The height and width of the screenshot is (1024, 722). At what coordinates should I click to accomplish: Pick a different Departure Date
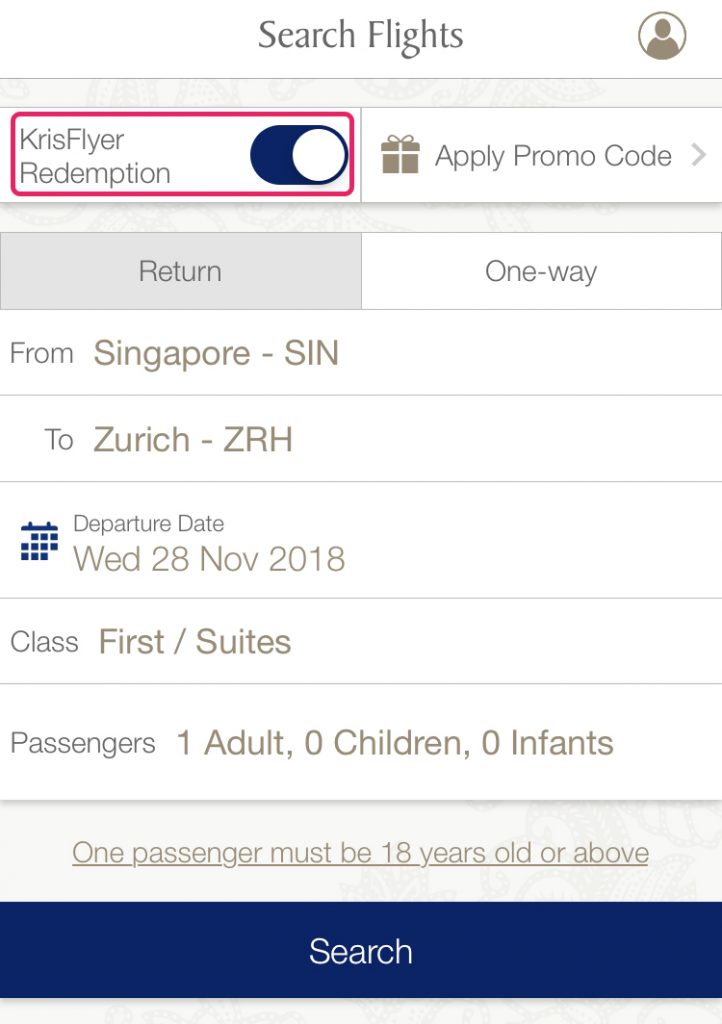coord(209,558)
